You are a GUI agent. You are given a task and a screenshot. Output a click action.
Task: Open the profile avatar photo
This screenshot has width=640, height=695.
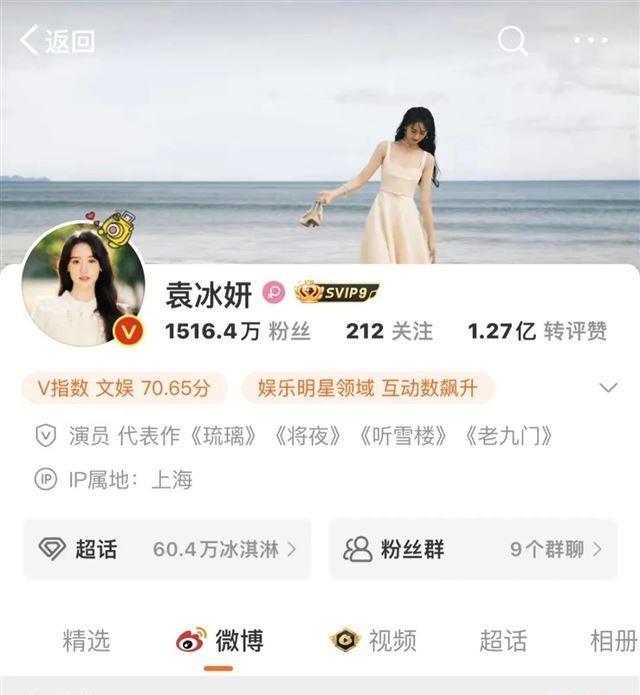(82, 283)
